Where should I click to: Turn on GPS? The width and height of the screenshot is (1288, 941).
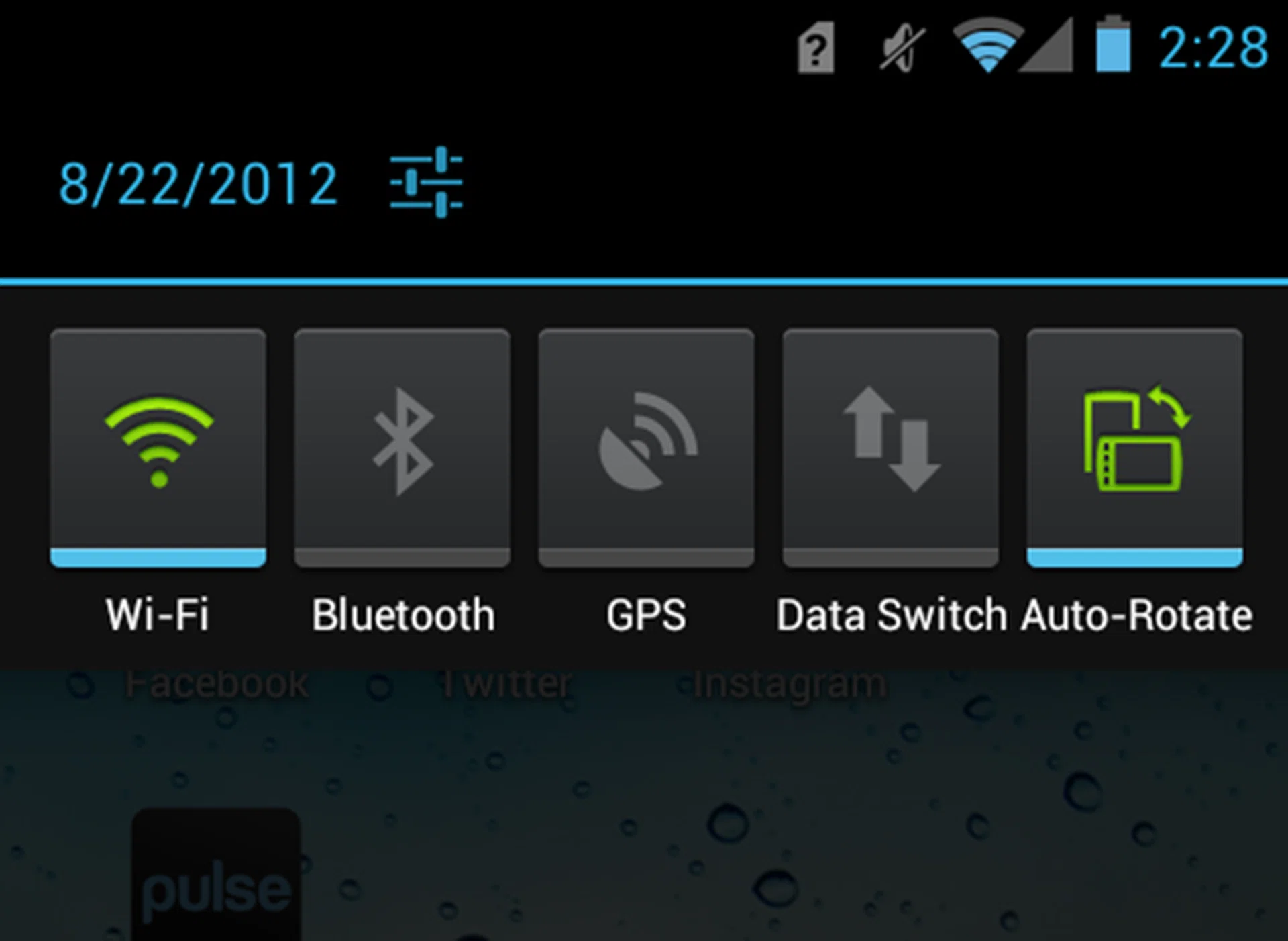(x=646, y=446)
